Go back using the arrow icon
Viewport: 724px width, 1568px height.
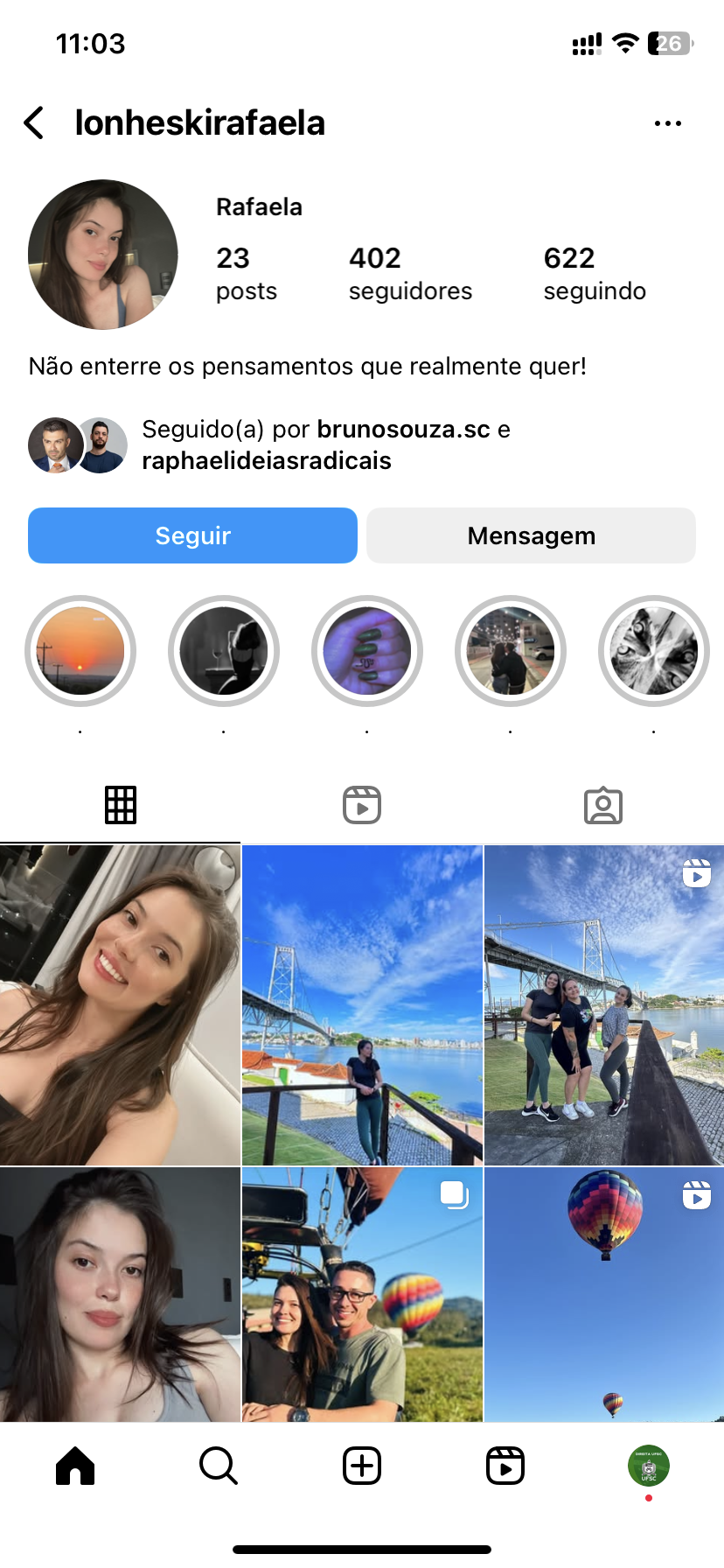[34, 123]
